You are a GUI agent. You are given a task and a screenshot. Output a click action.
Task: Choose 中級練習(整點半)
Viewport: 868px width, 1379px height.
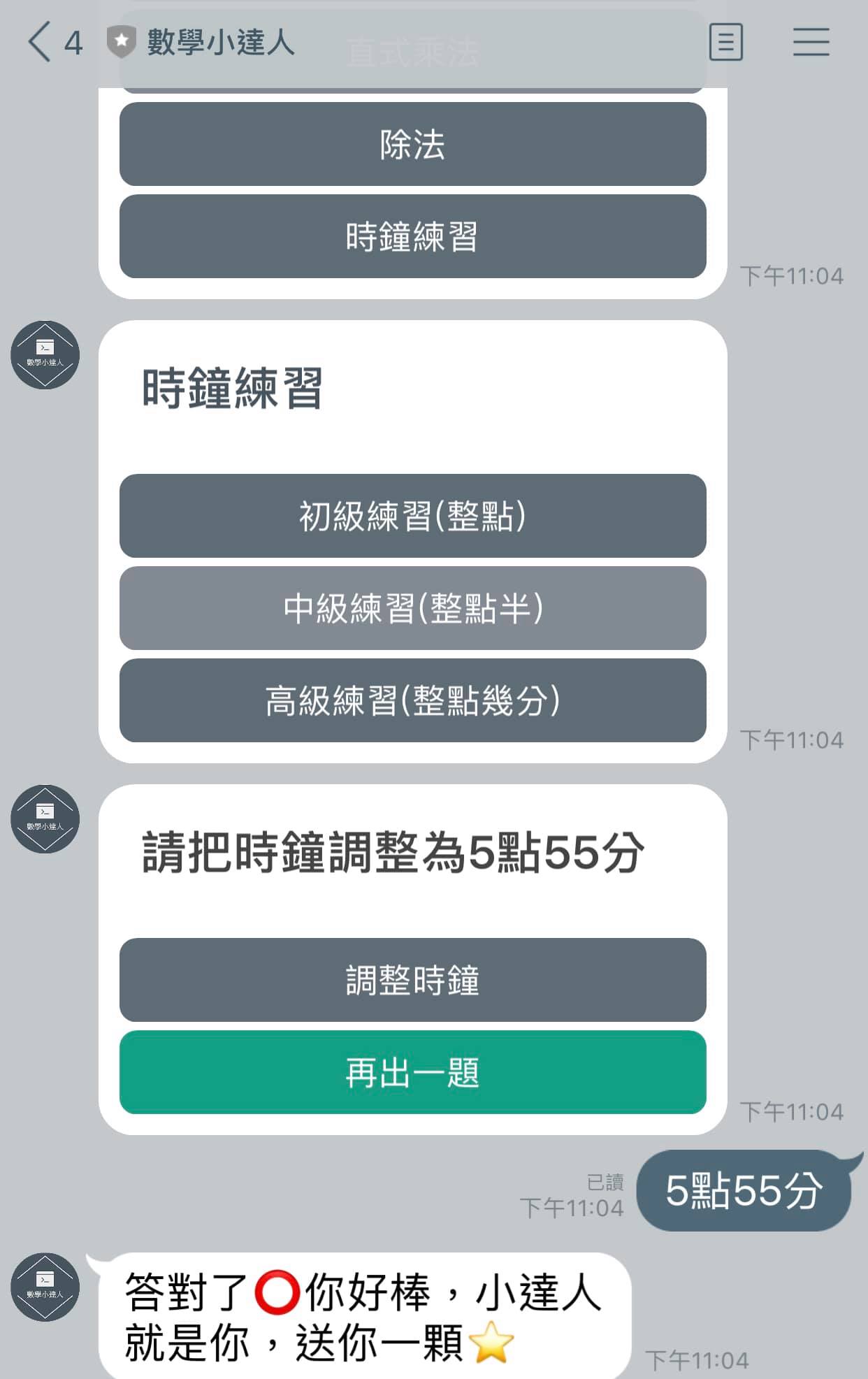[x=412, y=608]
